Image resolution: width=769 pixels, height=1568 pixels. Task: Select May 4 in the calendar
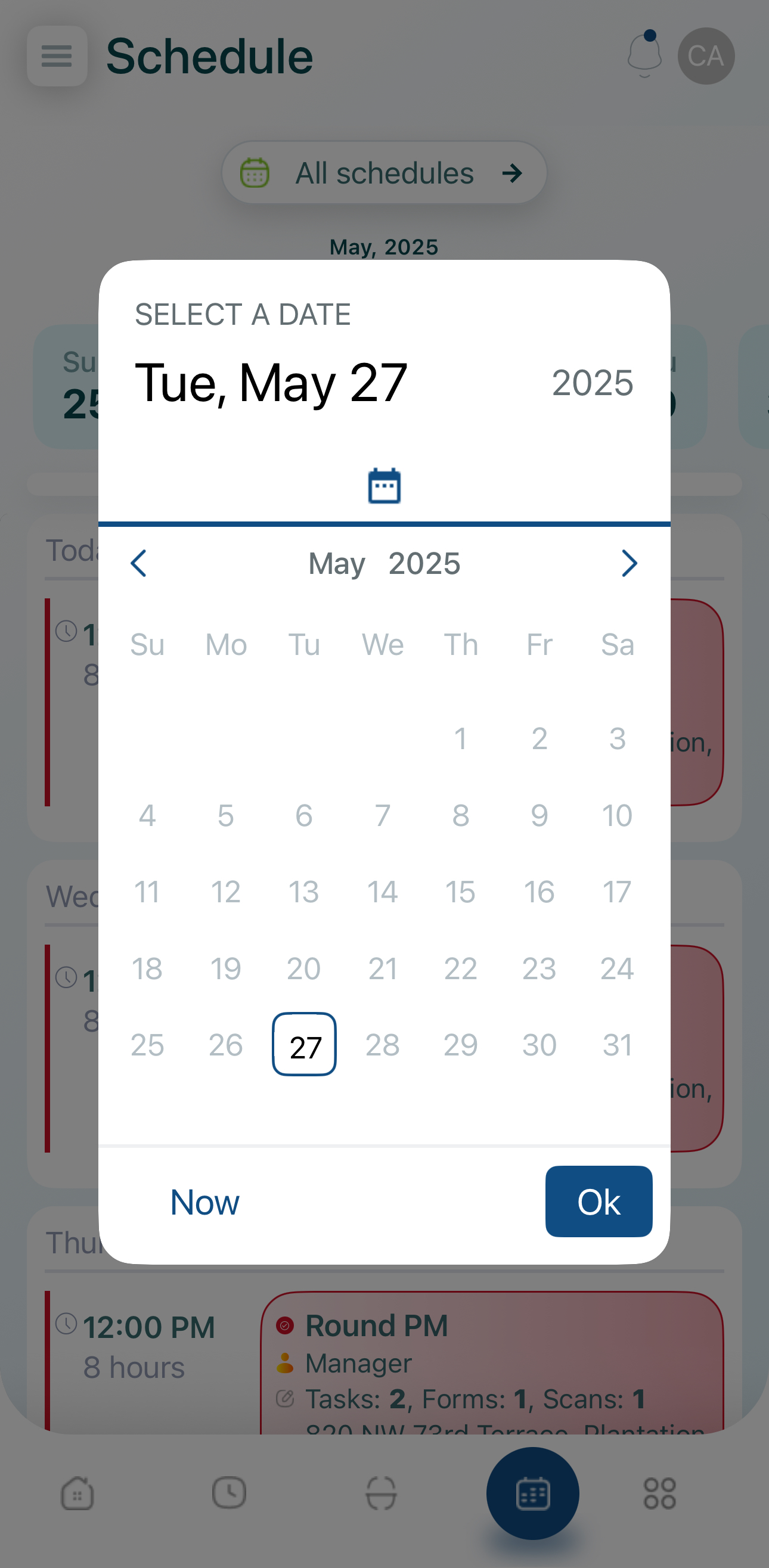tap(147, 815)
